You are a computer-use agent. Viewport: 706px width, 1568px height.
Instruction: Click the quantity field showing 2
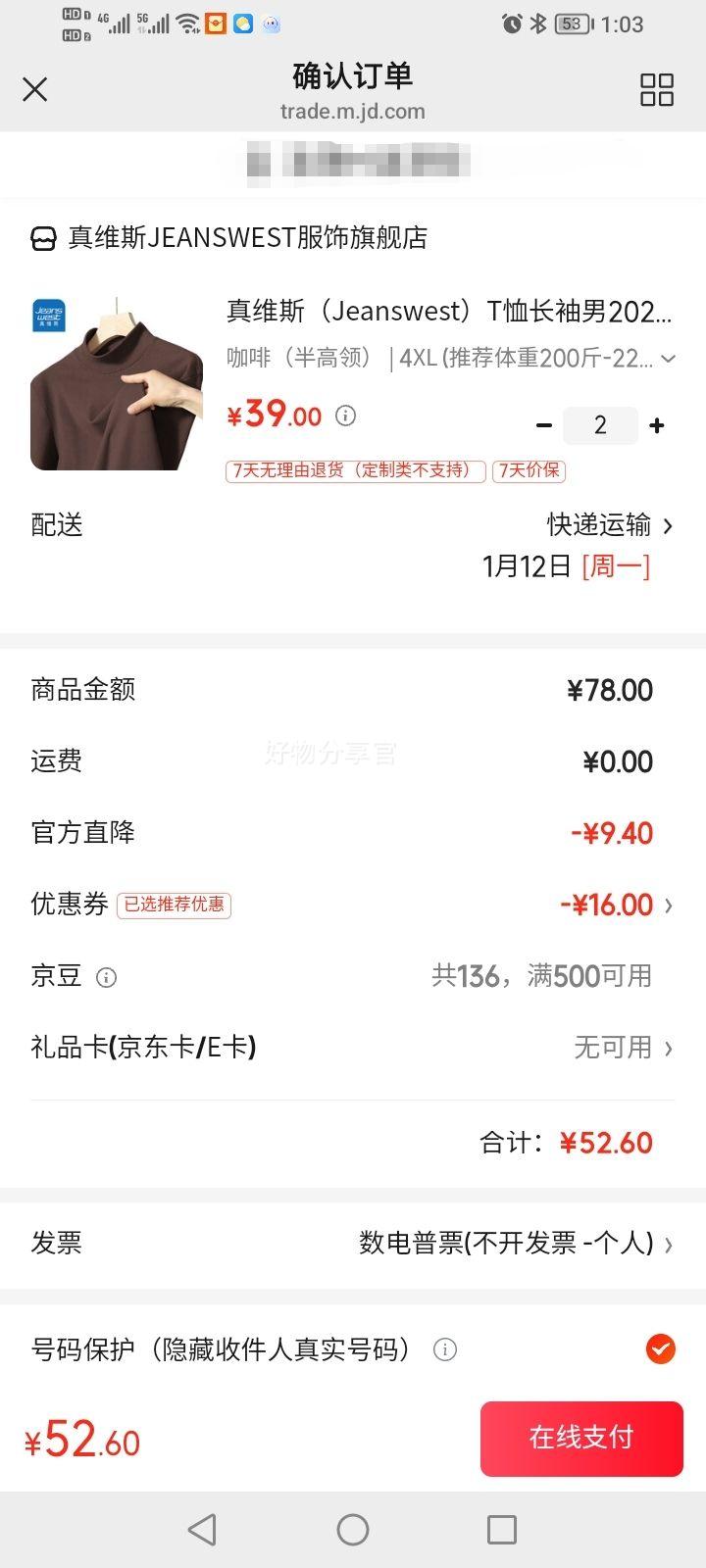pyautogui.click(x=600, y=425)
